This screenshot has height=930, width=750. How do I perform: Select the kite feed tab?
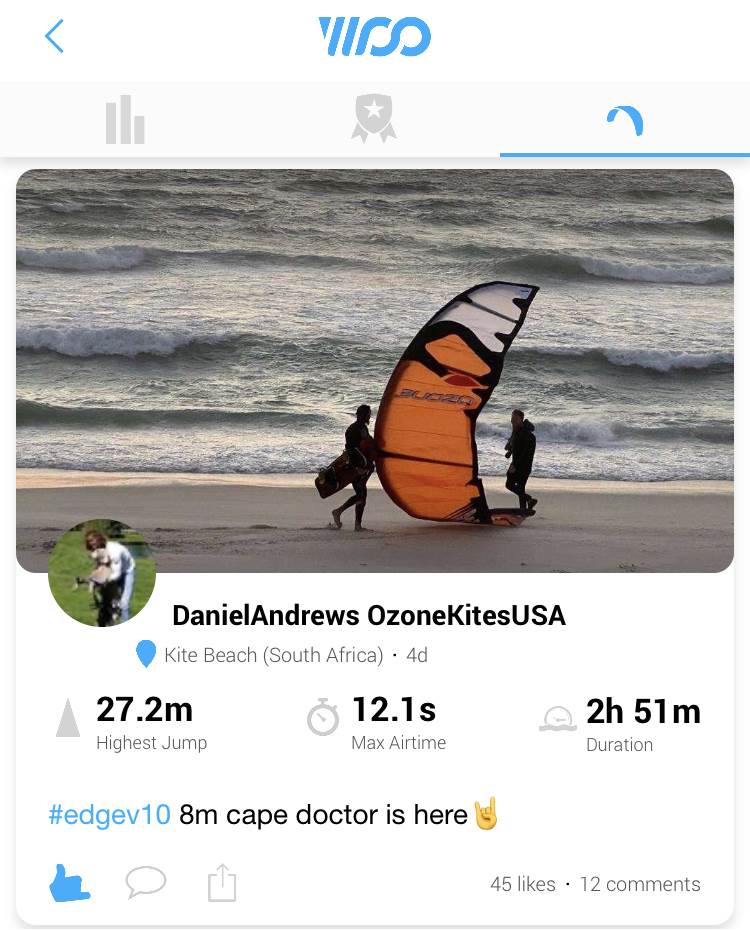click(x=625, y=121)
